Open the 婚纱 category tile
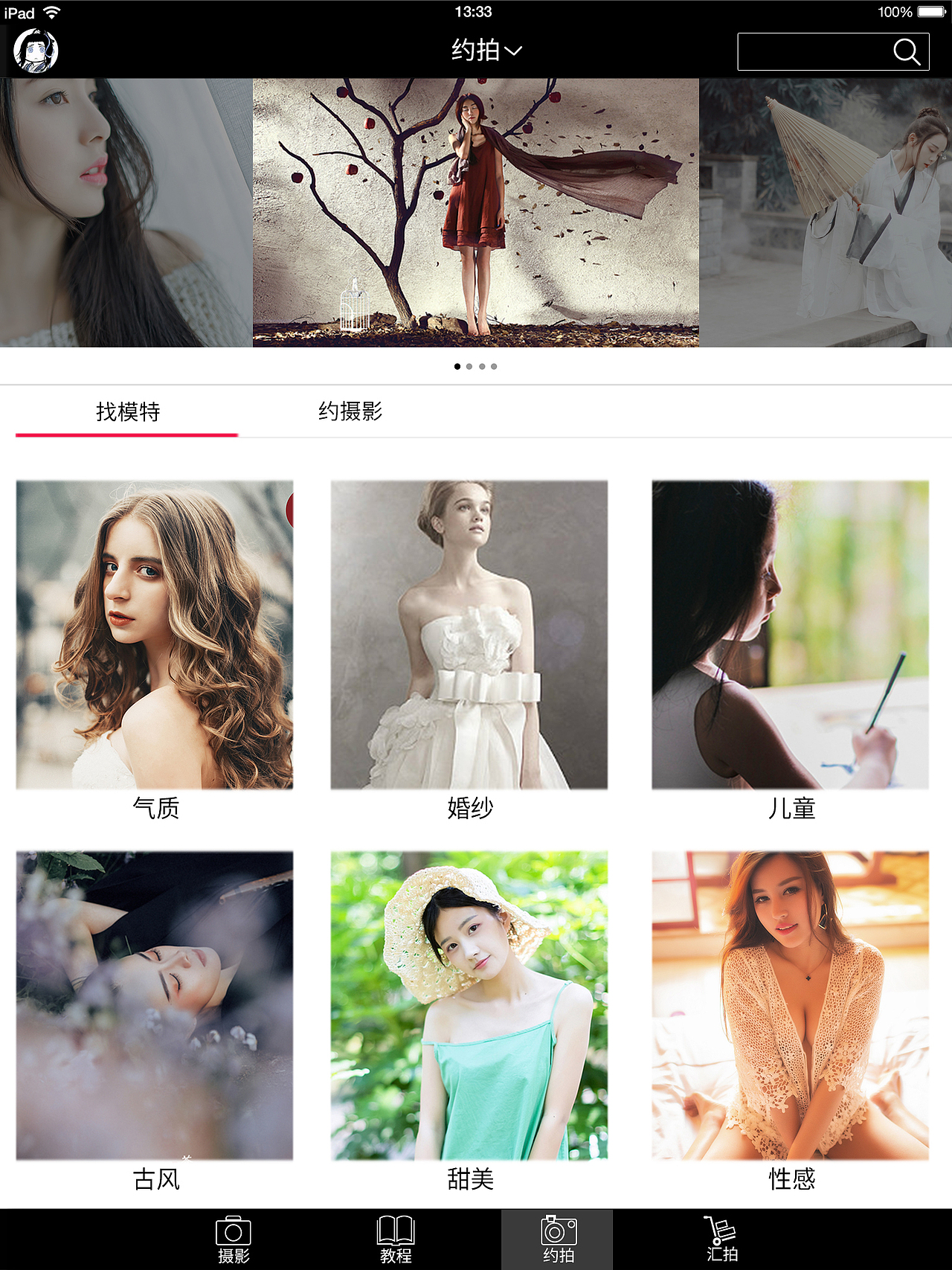 click(x=469, y=635)
